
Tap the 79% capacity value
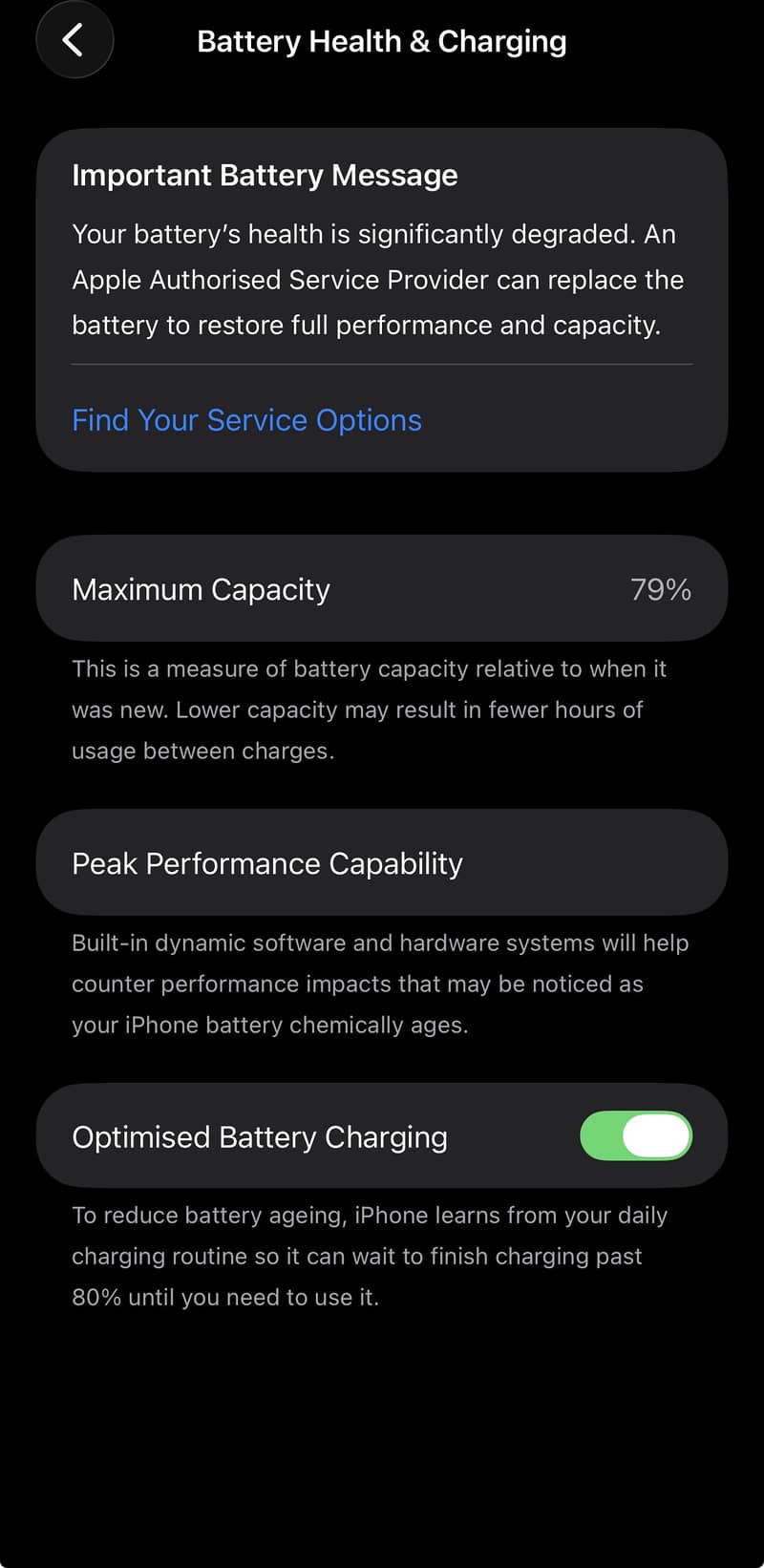coord(661,589)
